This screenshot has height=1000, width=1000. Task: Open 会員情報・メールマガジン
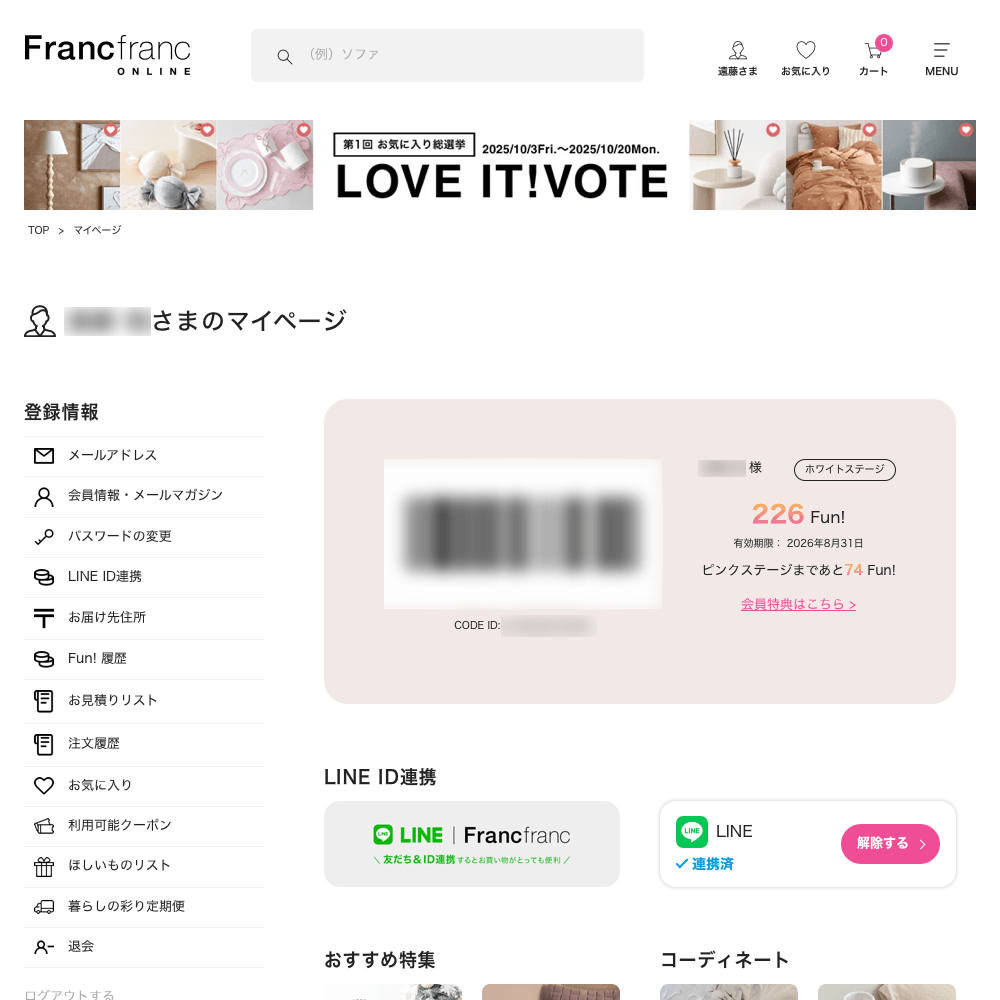pyautogui.click(x=145, y=495)
